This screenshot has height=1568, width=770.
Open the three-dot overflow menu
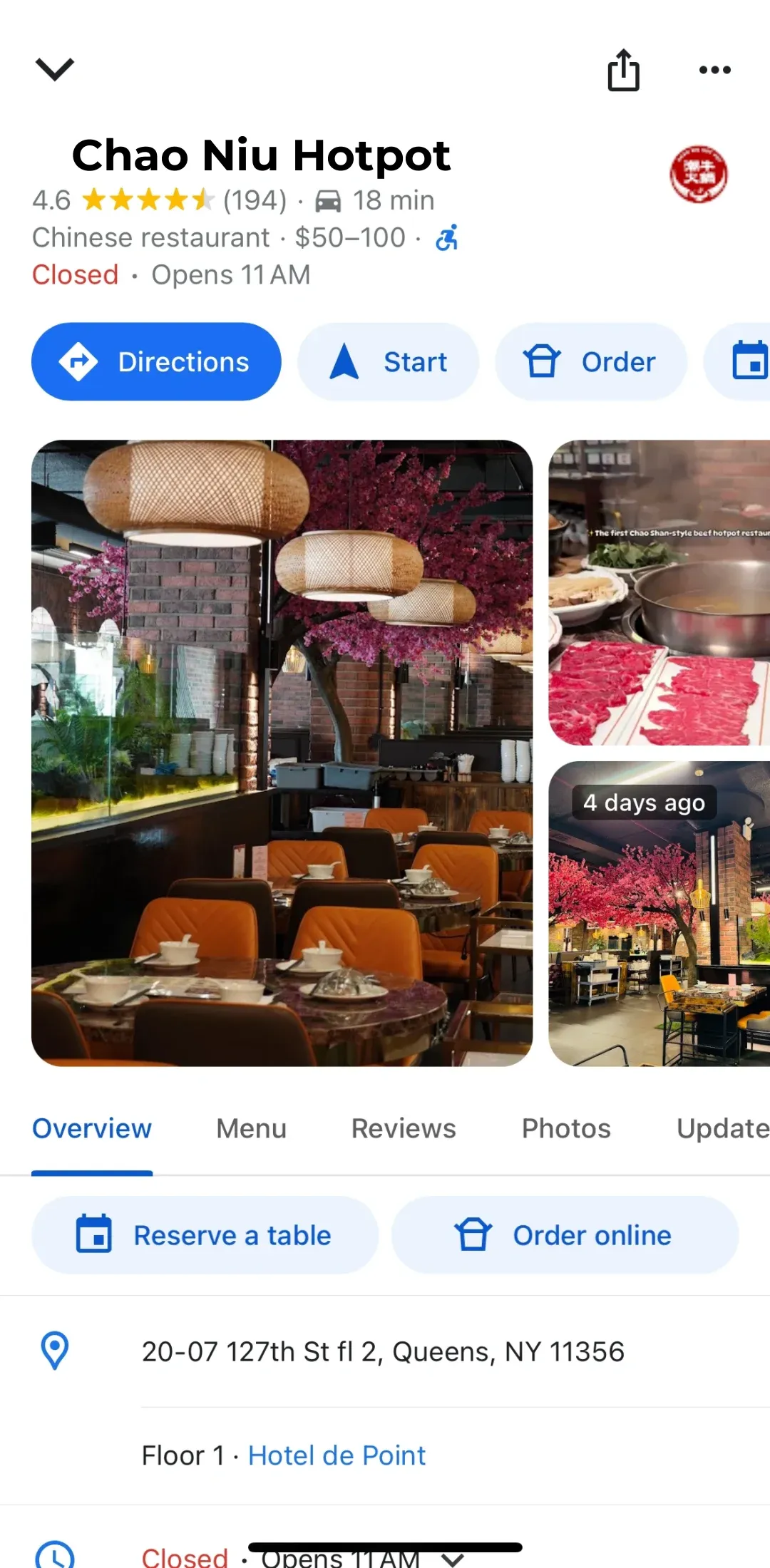point(714,70)
